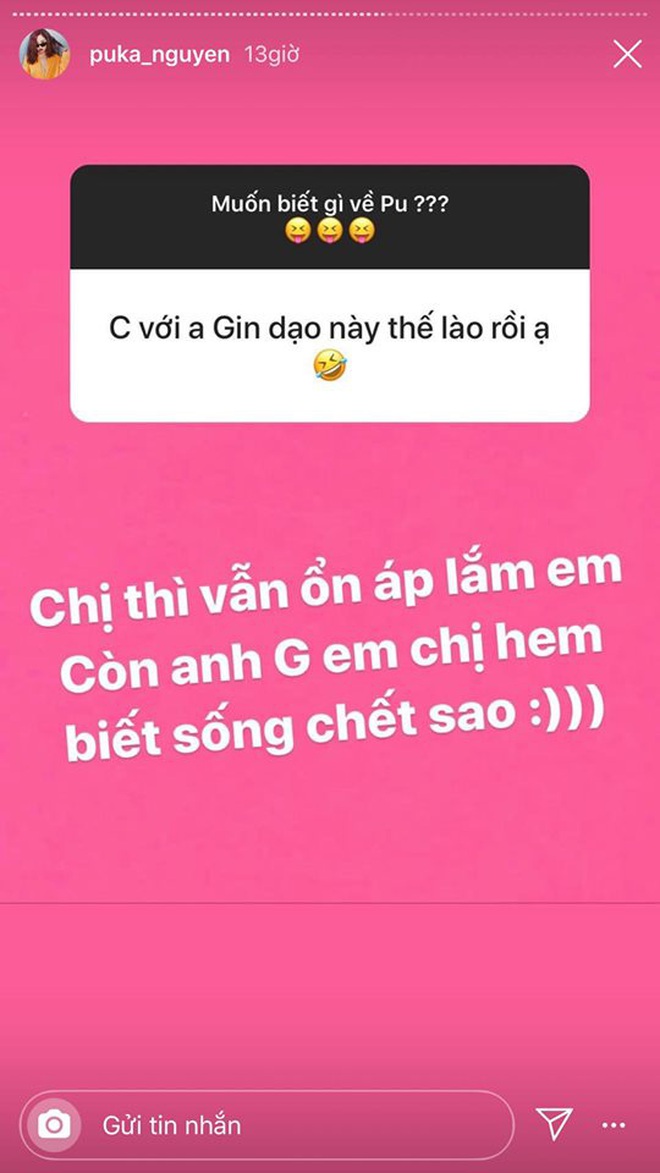Open the puka_nguyen username link
Screen dimensions: 660x1173
pyautogui.click(x=160, y=55)
